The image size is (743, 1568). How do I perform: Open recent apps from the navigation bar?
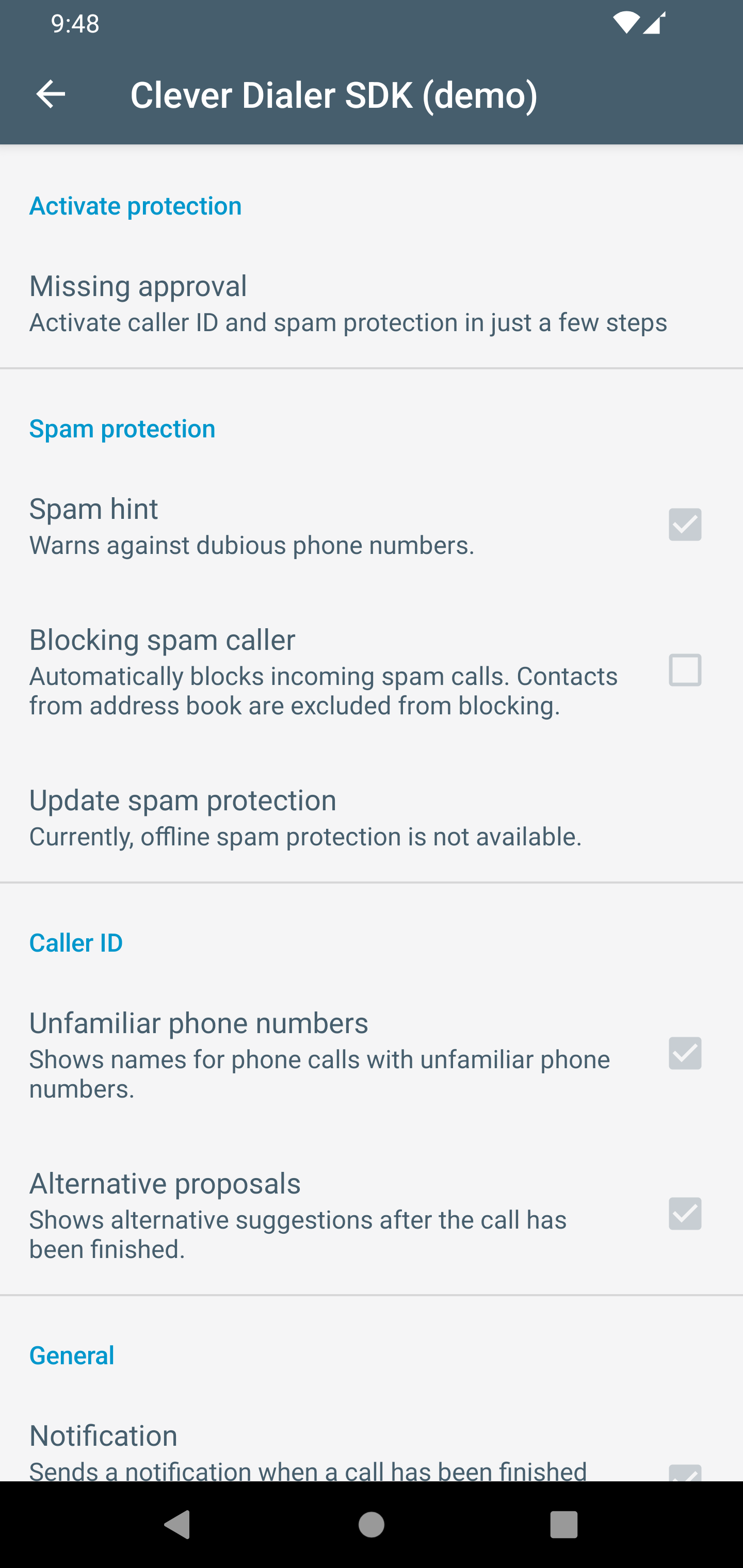[x=563, y=1525]
